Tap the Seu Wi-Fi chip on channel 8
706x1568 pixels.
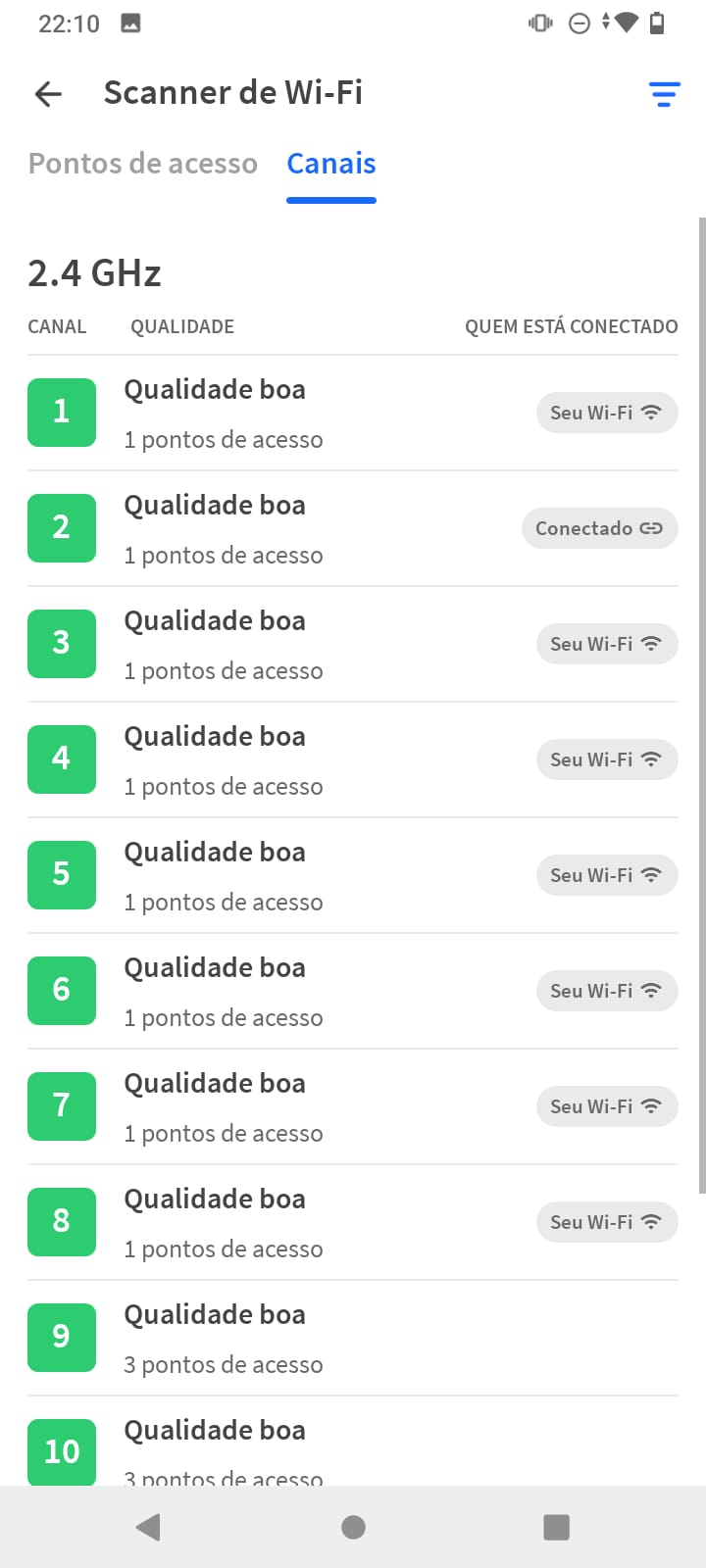point(606,1222)
